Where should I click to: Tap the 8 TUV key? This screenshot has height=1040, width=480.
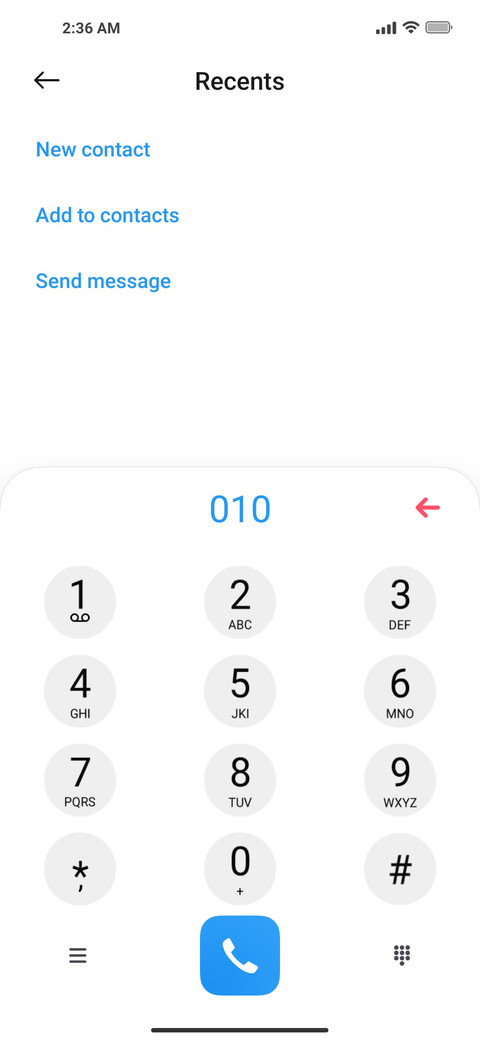[240, 779]
